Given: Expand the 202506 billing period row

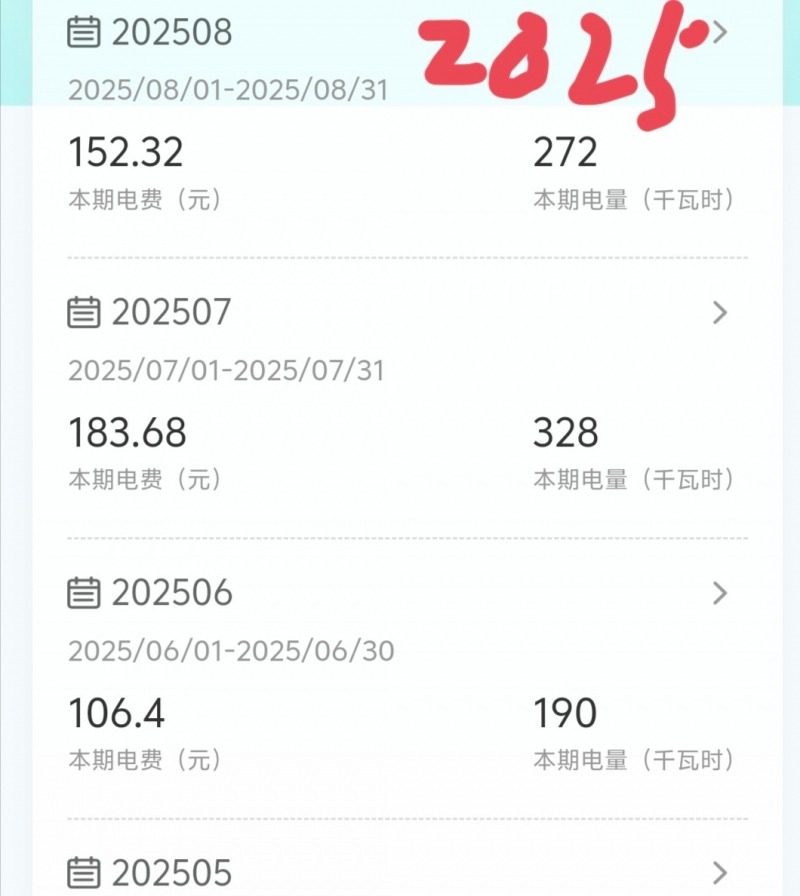Looking at the screenshot, I should [x=719, y=593].
